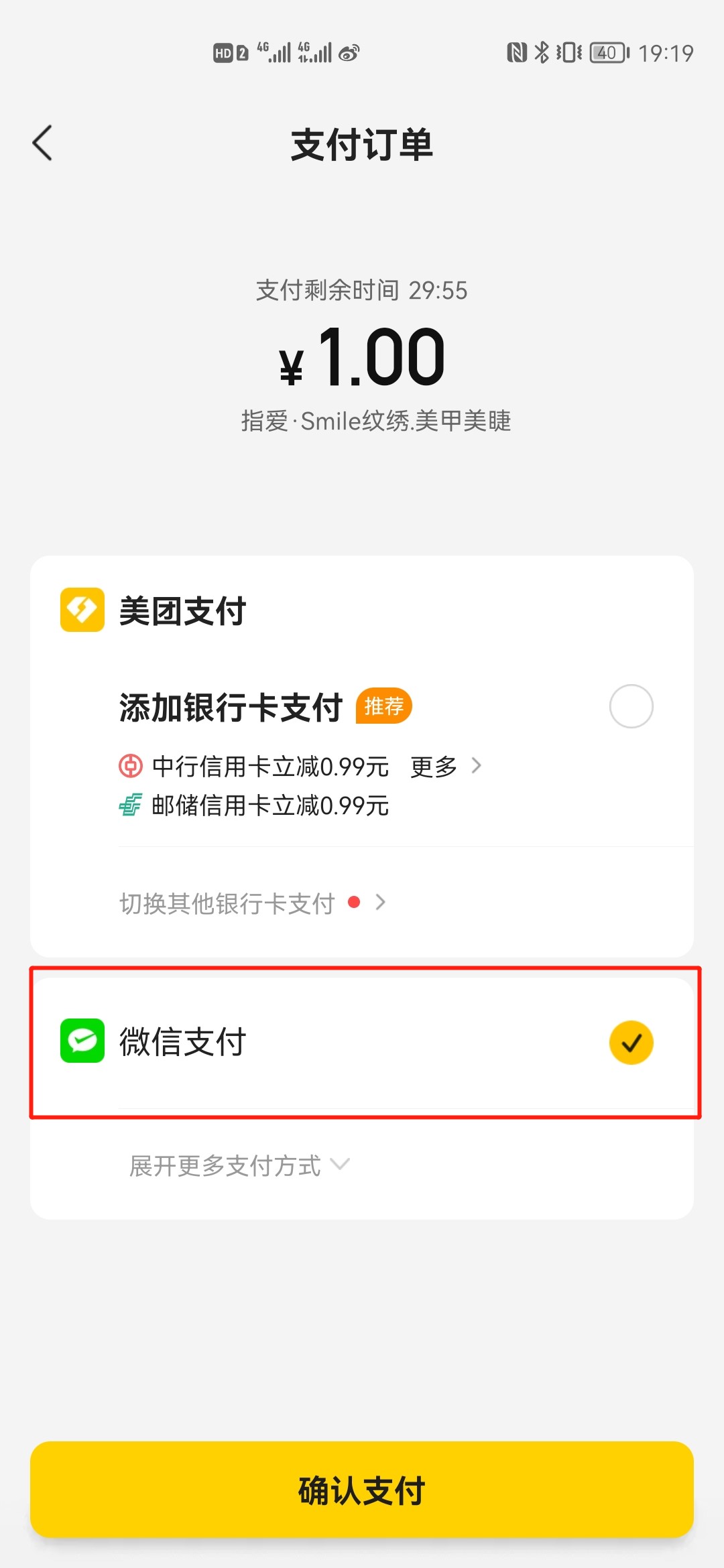
Task: Go back from the 支付订单 page
Action: (42, 143)
